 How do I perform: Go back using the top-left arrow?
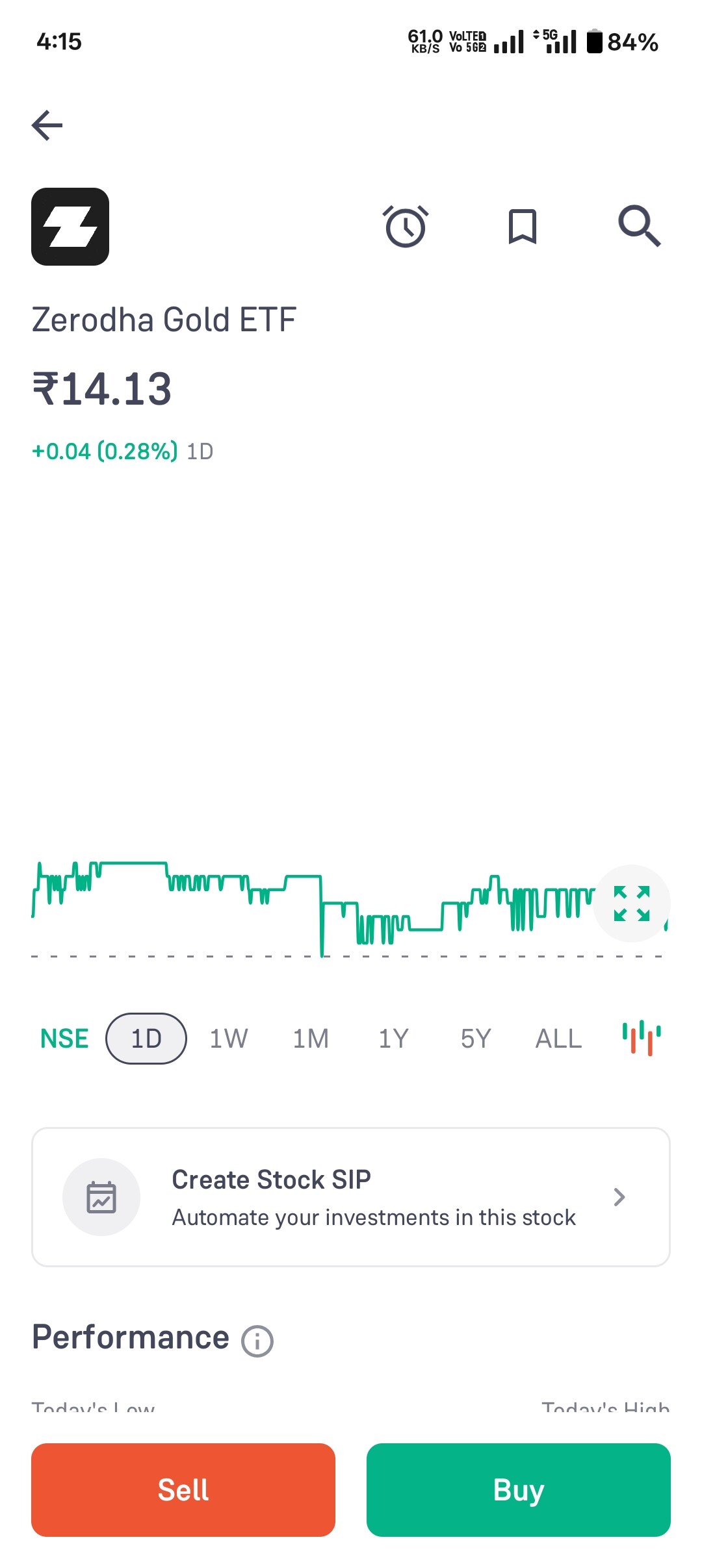point(47,125)
